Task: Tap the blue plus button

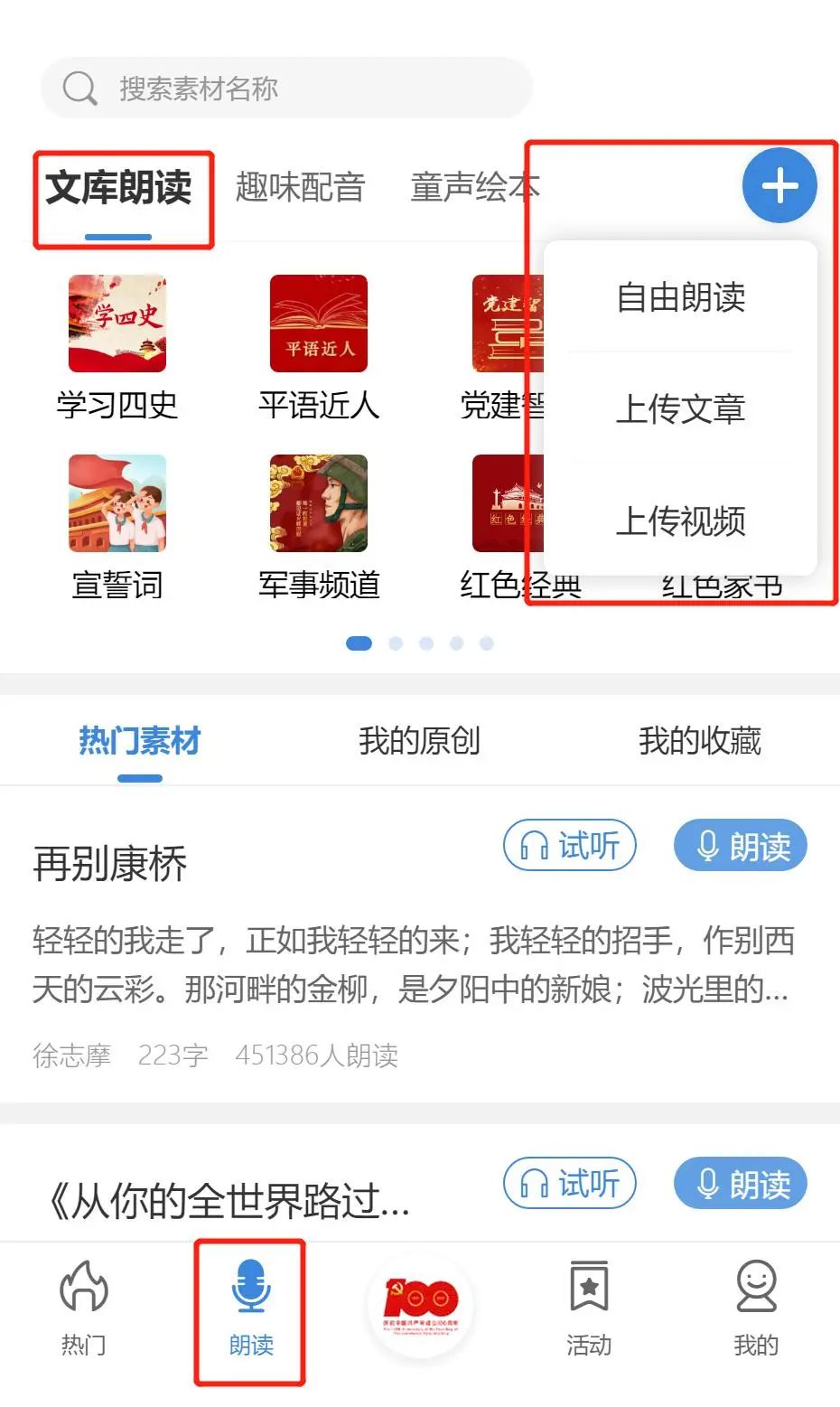Action: pos(779,186)
